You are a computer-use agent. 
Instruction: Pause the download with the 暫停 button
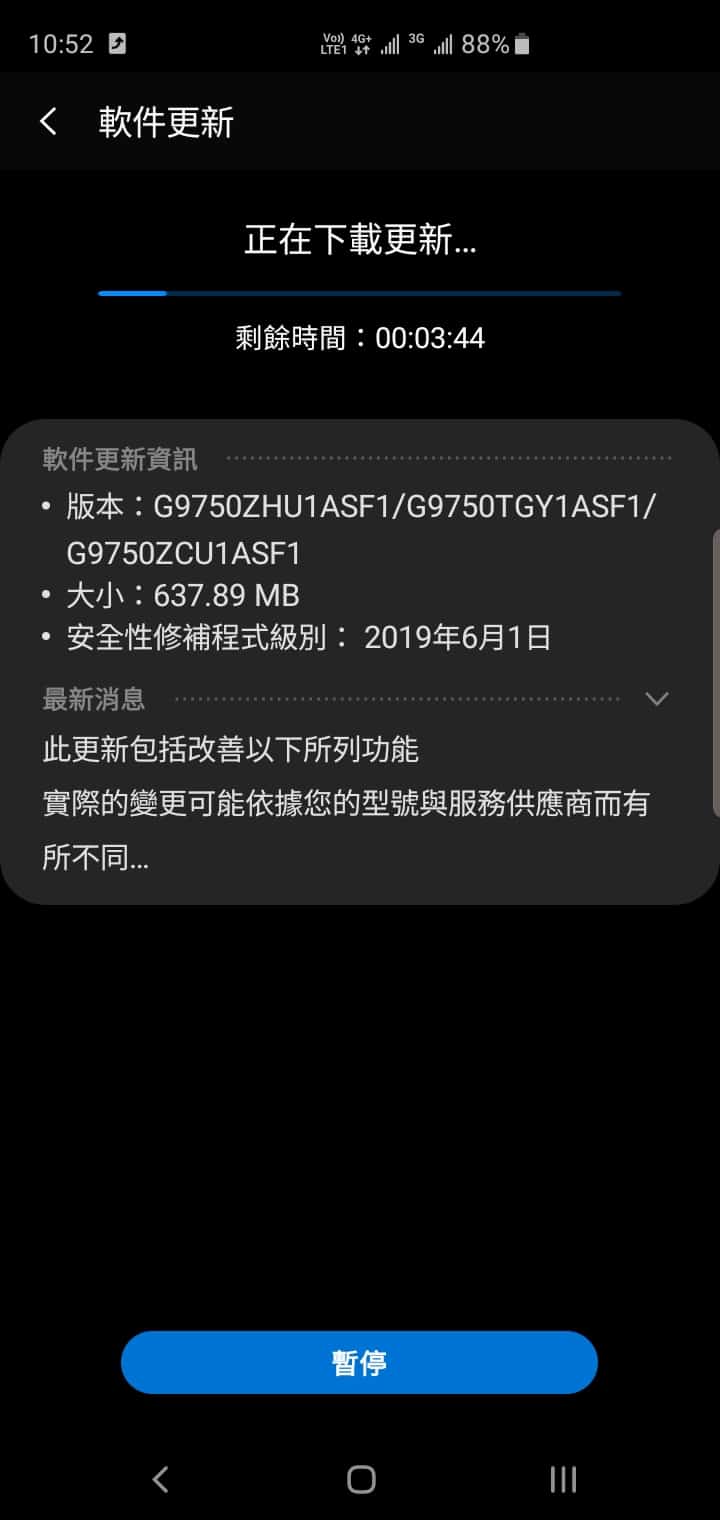click(359, 1362)
